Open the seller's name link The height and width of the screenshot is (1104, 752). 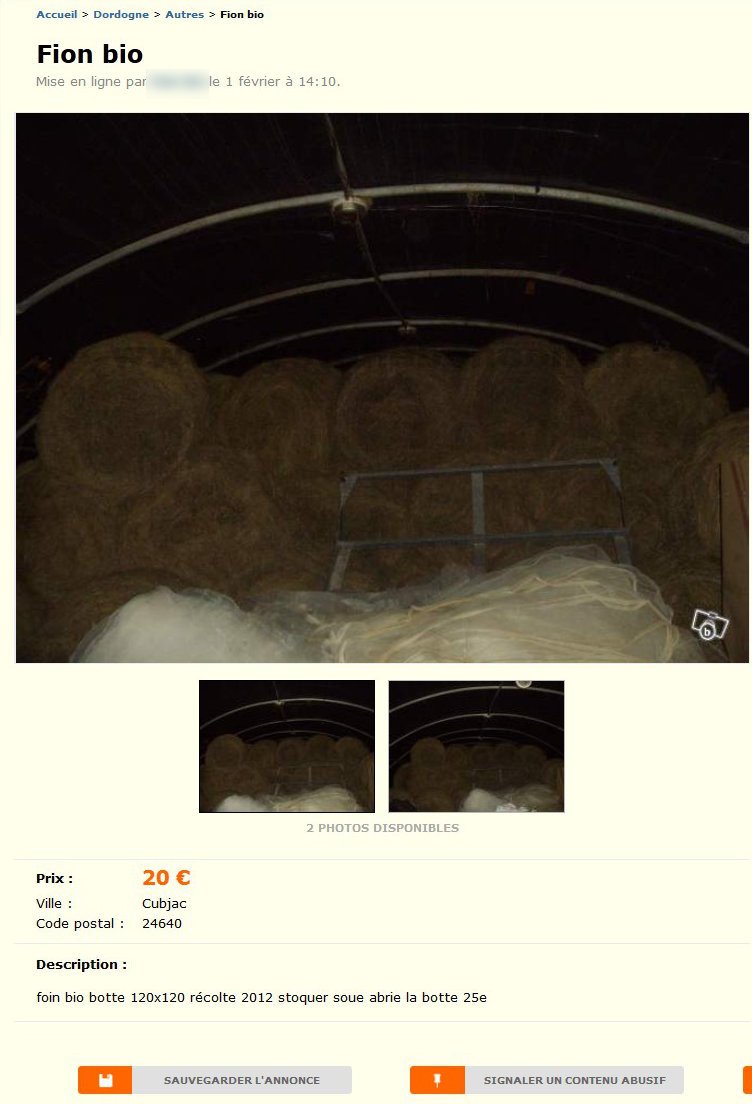click(x=177, y=82)
